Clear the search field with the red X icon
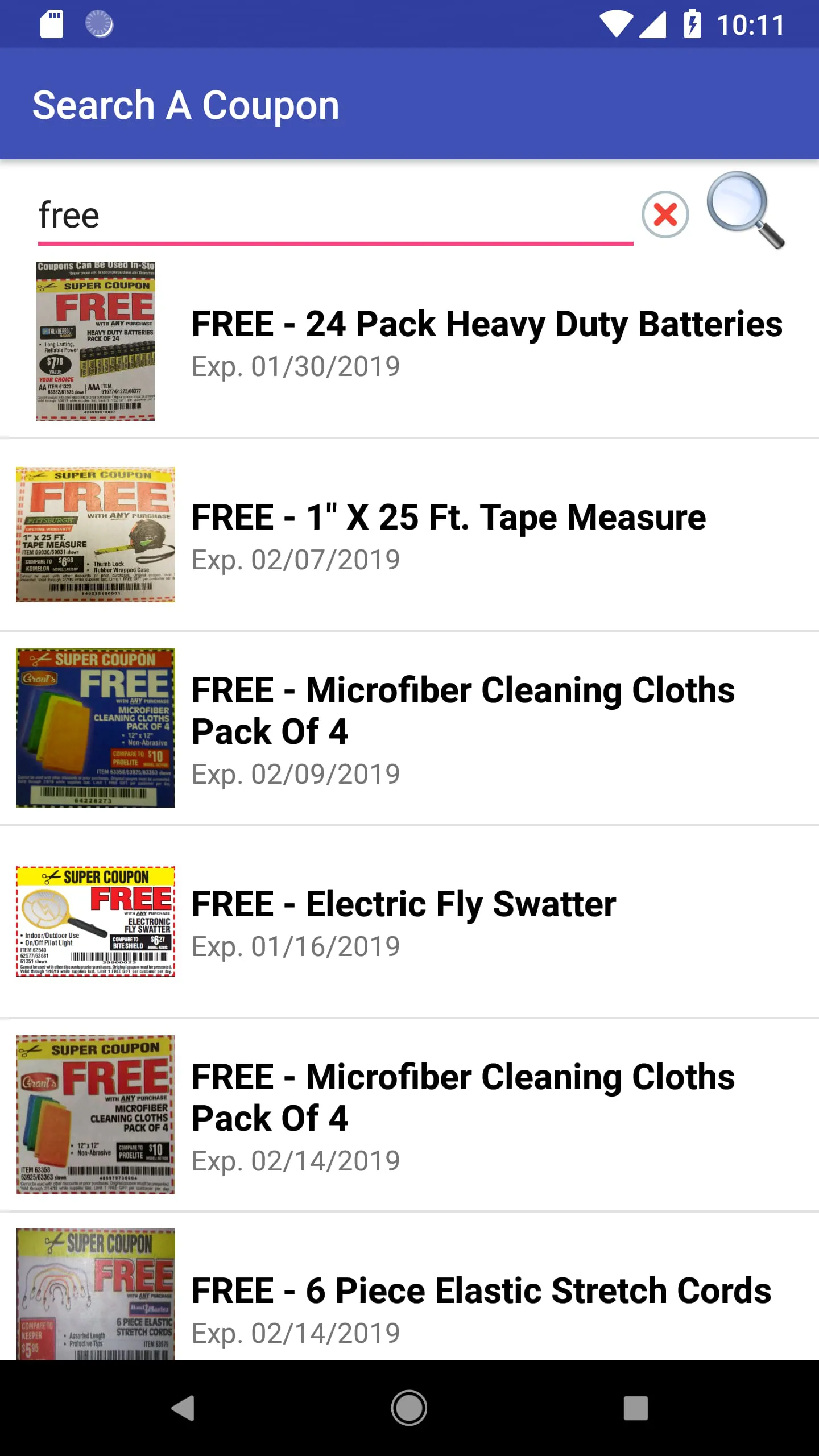 (664, 214)
